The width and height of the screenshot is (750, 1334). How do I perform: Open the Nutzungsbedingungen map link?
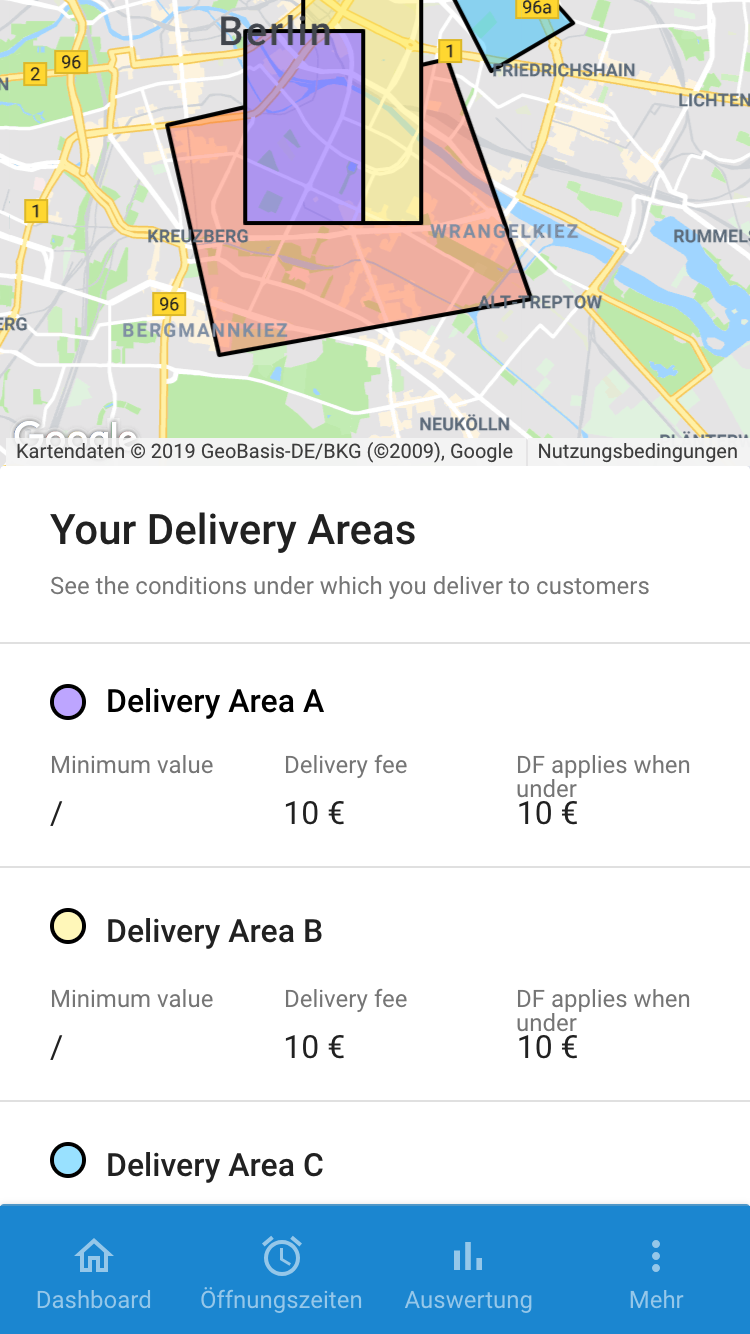[637, 451]
